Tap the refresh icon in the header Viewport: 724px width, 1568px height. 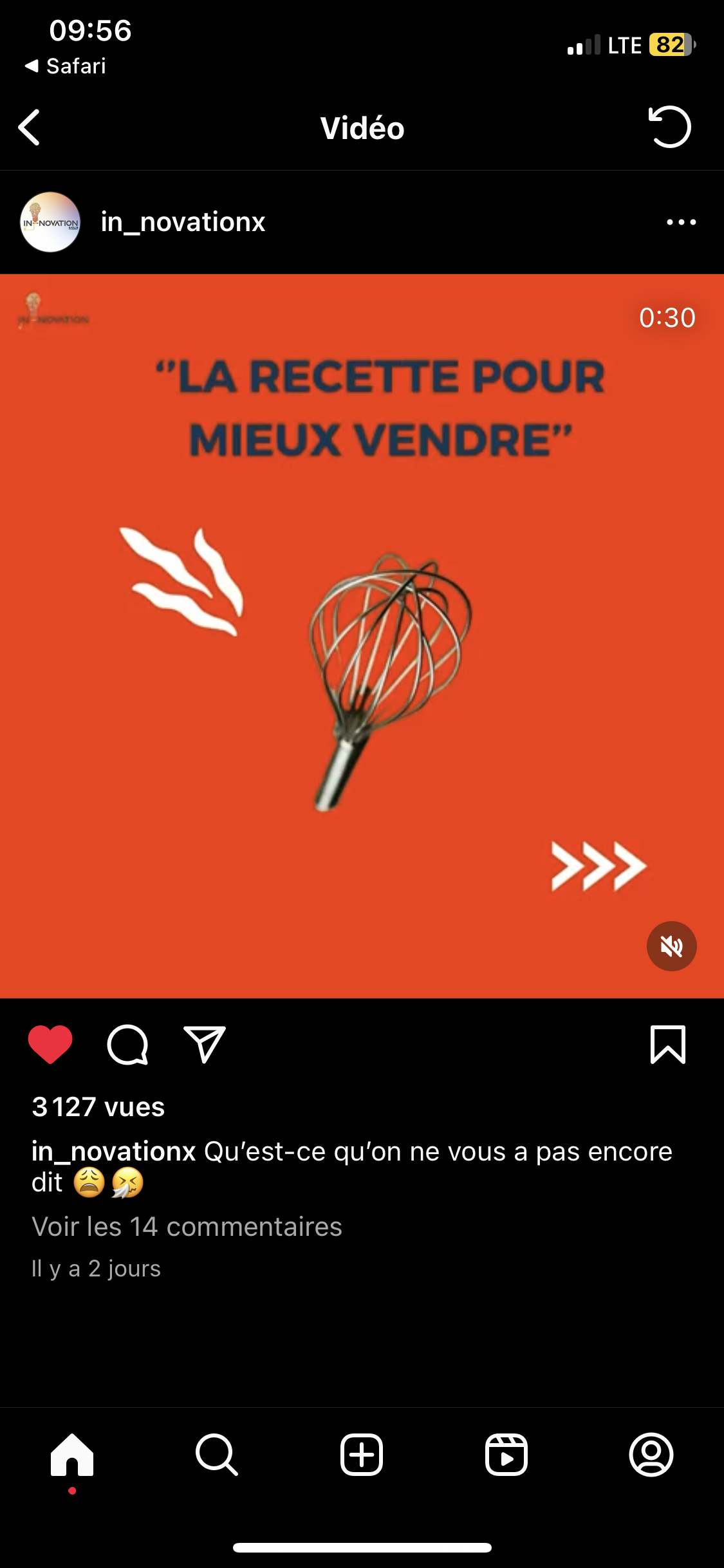click(669, 127)
